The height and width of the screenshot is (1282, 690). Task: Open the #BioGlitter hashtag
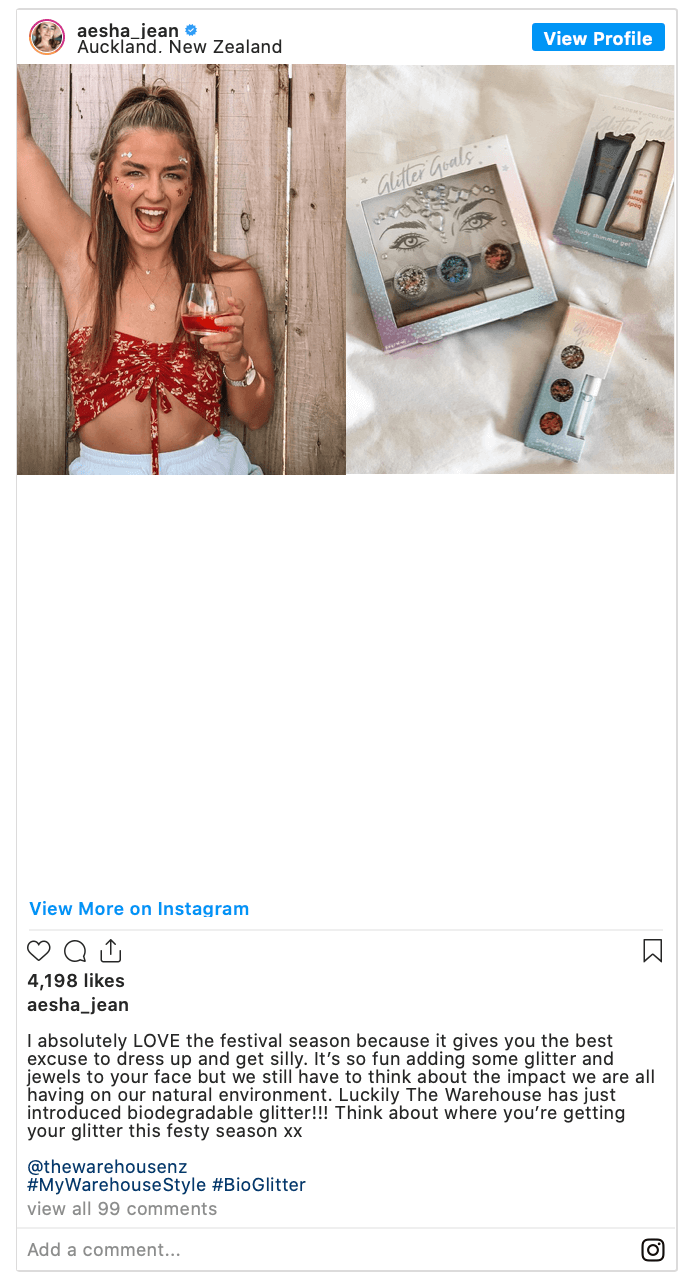(x=259, y=1185)
